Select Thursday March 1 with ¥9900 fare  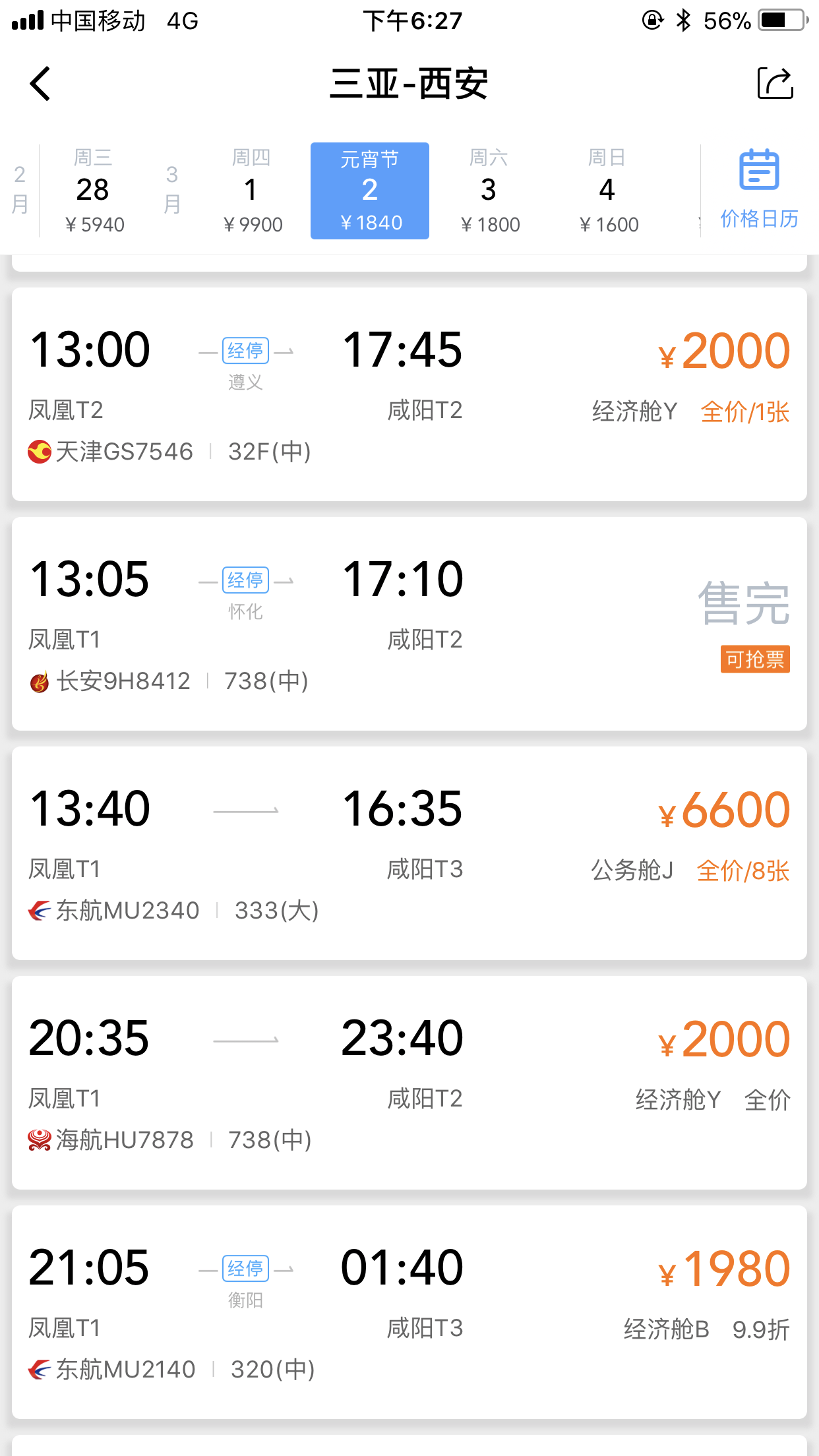click(x=251, y=191)
